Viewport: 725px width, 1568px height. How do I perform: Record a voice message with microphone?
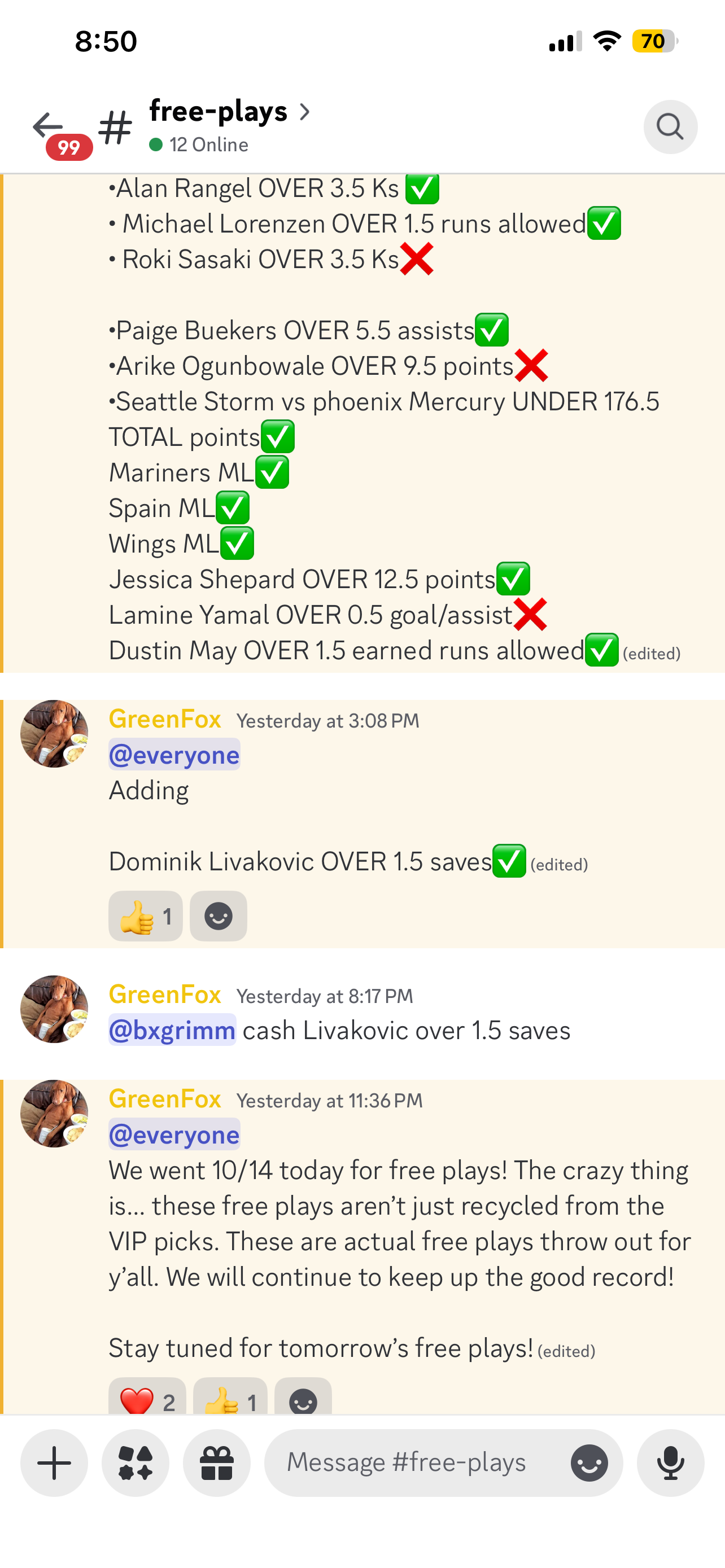pyautogui.click(x=670, y=1462)
